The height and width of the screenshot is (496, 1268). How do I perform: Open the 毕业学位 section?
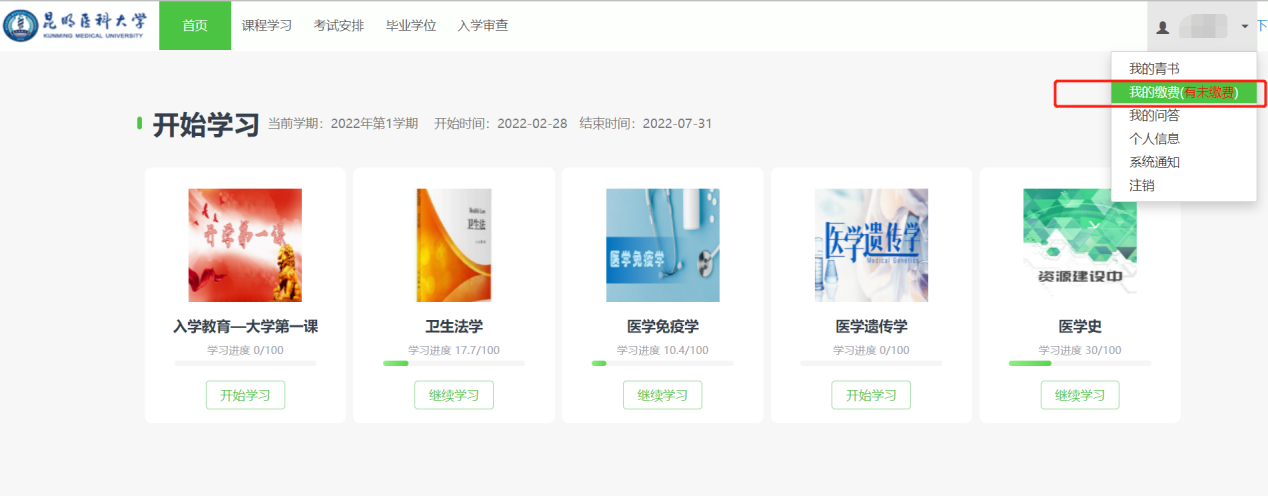(x=411, y=26)
